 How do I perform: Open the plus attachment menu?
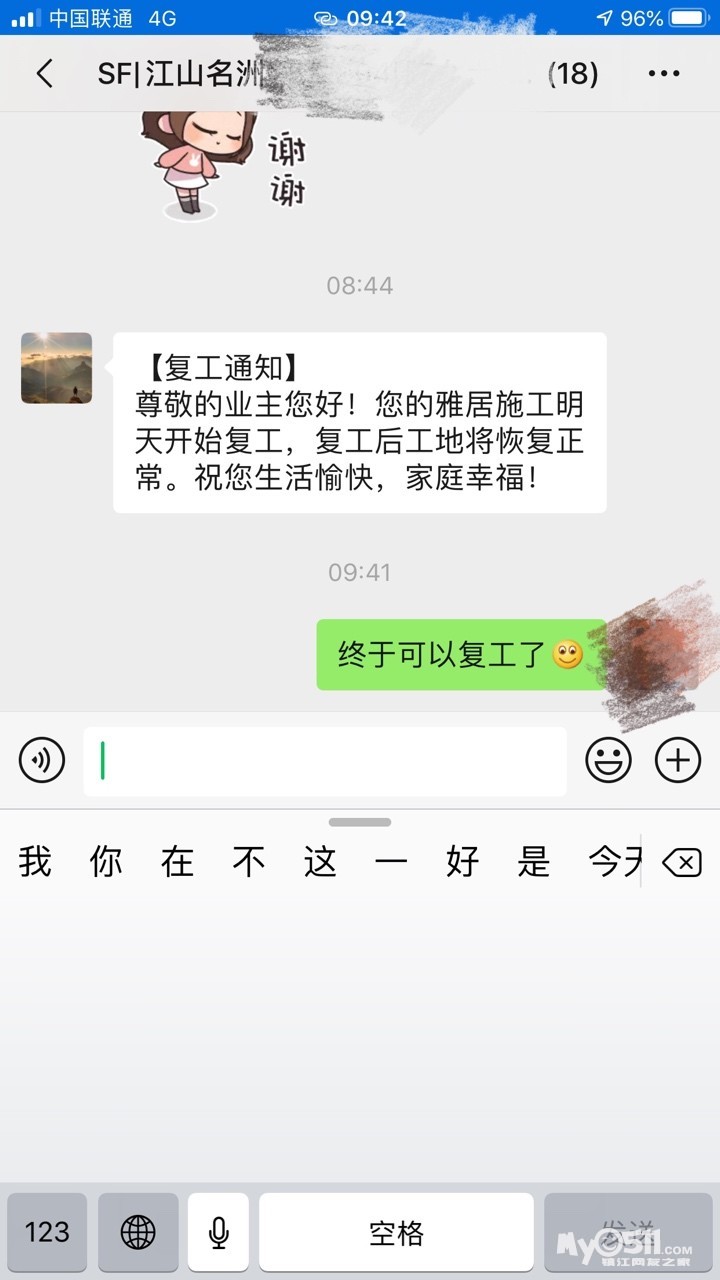pyautogui.click(x=678, y=762)
